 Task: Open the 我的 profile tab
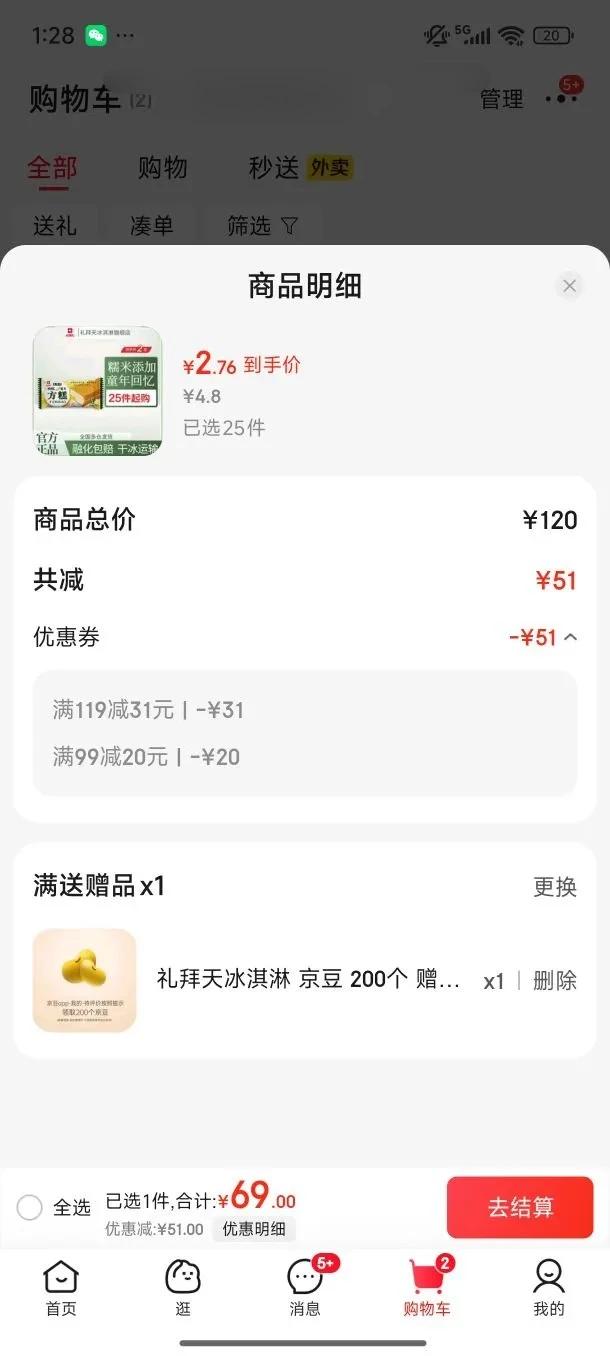click(548, 1288)
